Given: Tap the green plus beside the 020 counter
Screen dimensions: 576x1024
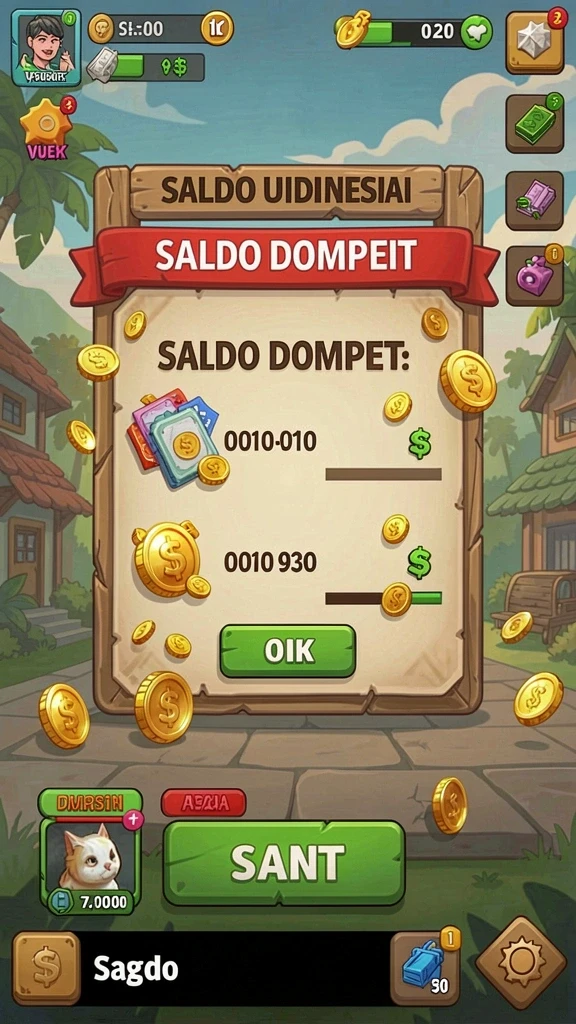Looking at the screenshot, I should tap(477, 32).
